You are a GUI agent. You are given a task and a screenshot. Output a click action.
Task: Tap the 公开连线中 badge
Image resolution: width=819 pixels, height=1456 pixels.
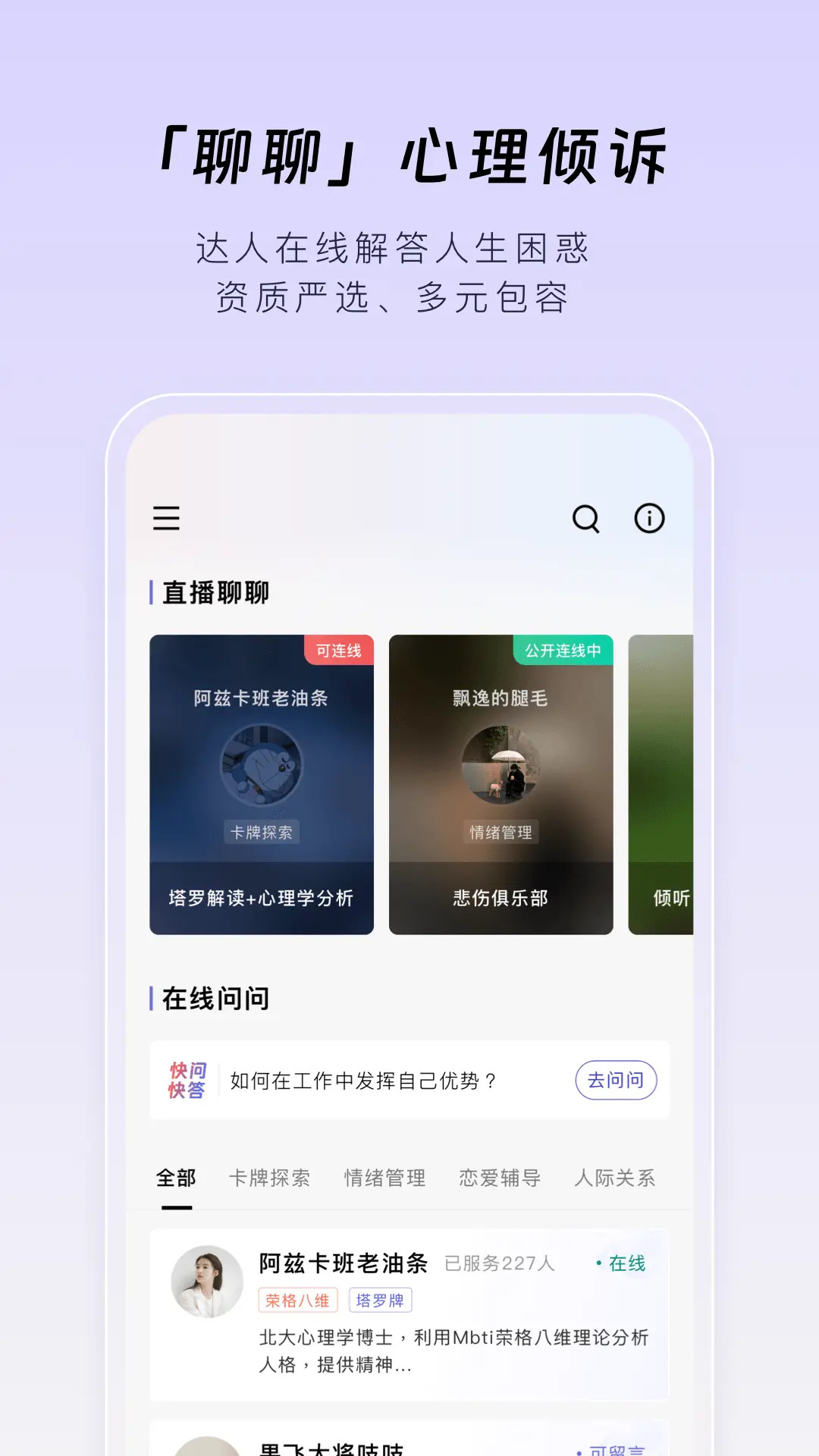[x=563, y=650]
